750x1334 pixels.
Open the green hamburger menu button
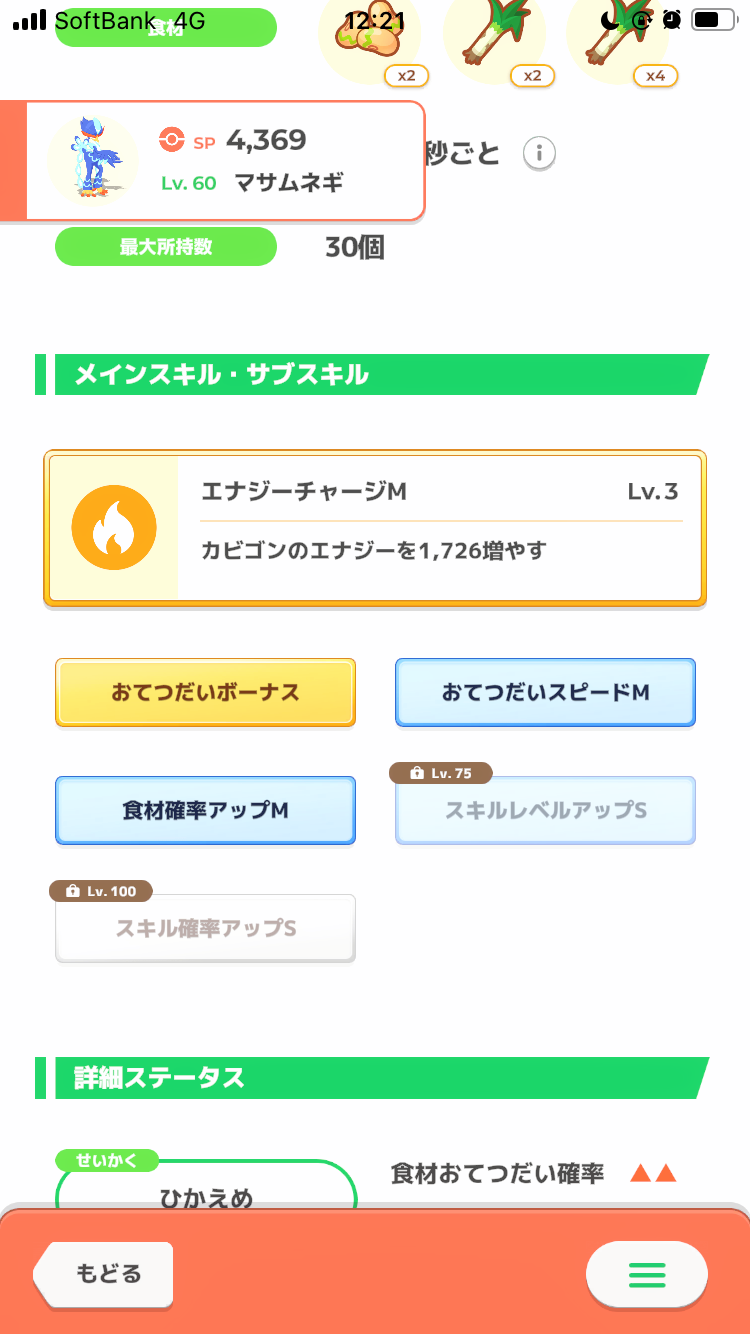(647, 1275)
